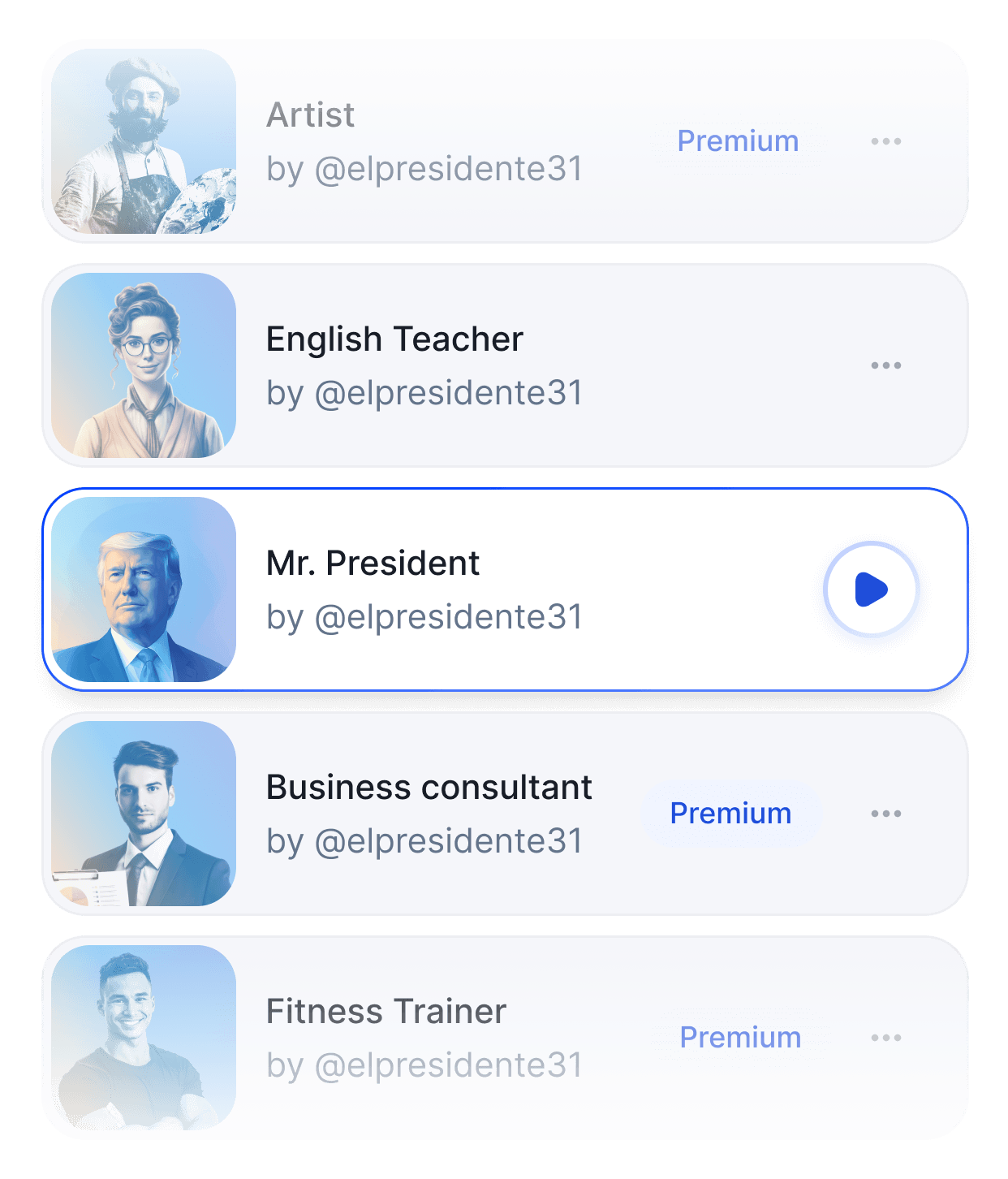This screenshot has width=1008, height=1179.
Task: Choose the English Teacher persona
Action: point(422,365)
